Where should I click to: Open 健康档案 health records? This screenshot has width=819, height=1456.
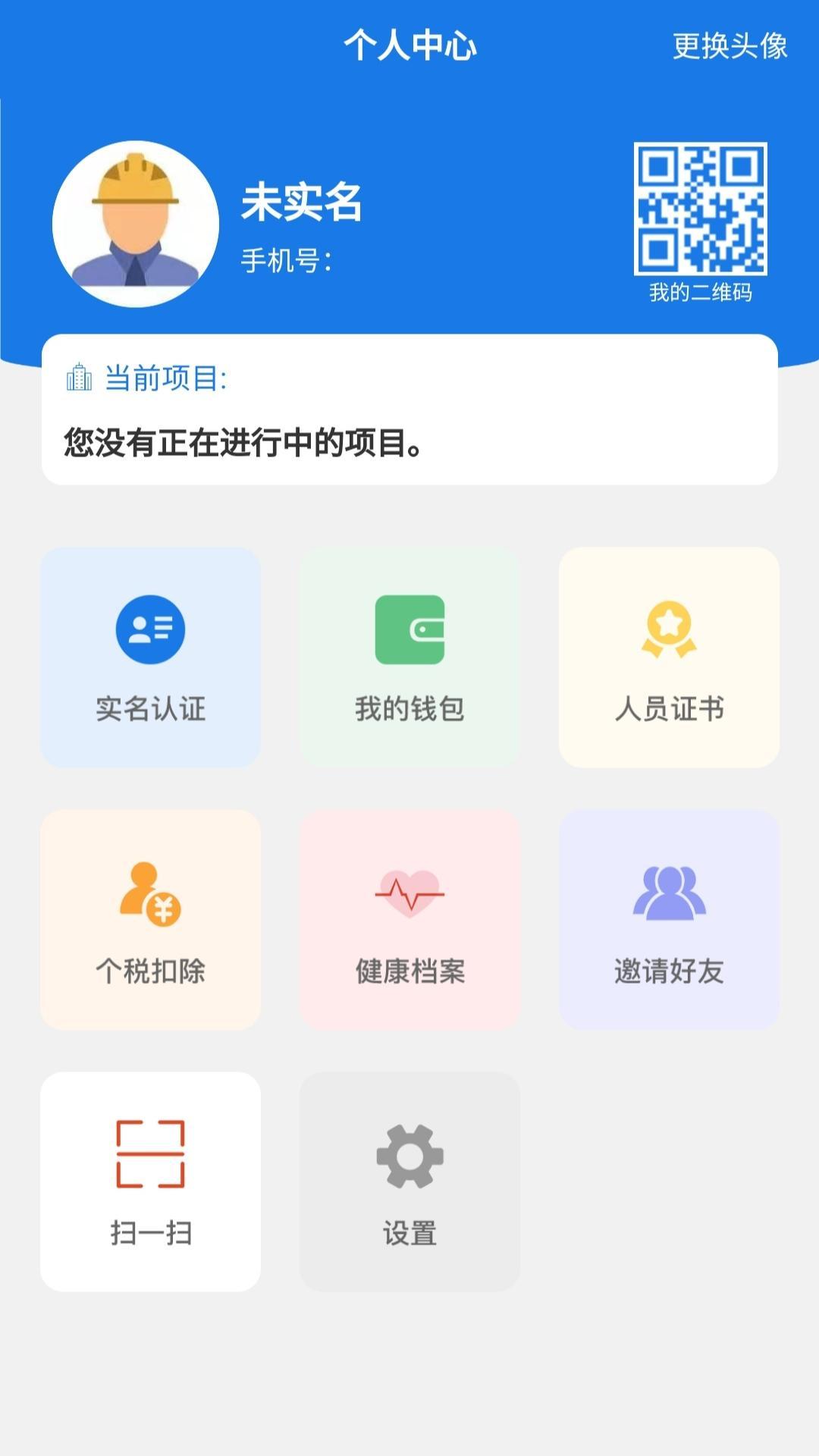[409, 919]
